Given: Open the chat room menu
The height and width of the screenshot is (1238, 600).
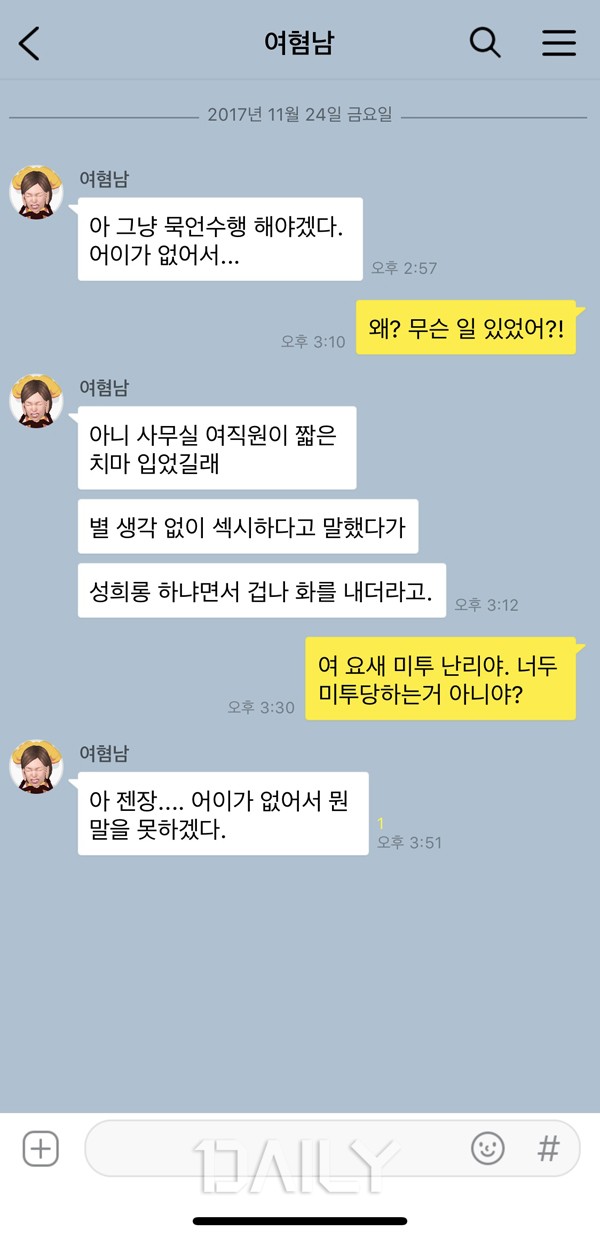Looking at the screenshot, I should (x=558, y=43).
